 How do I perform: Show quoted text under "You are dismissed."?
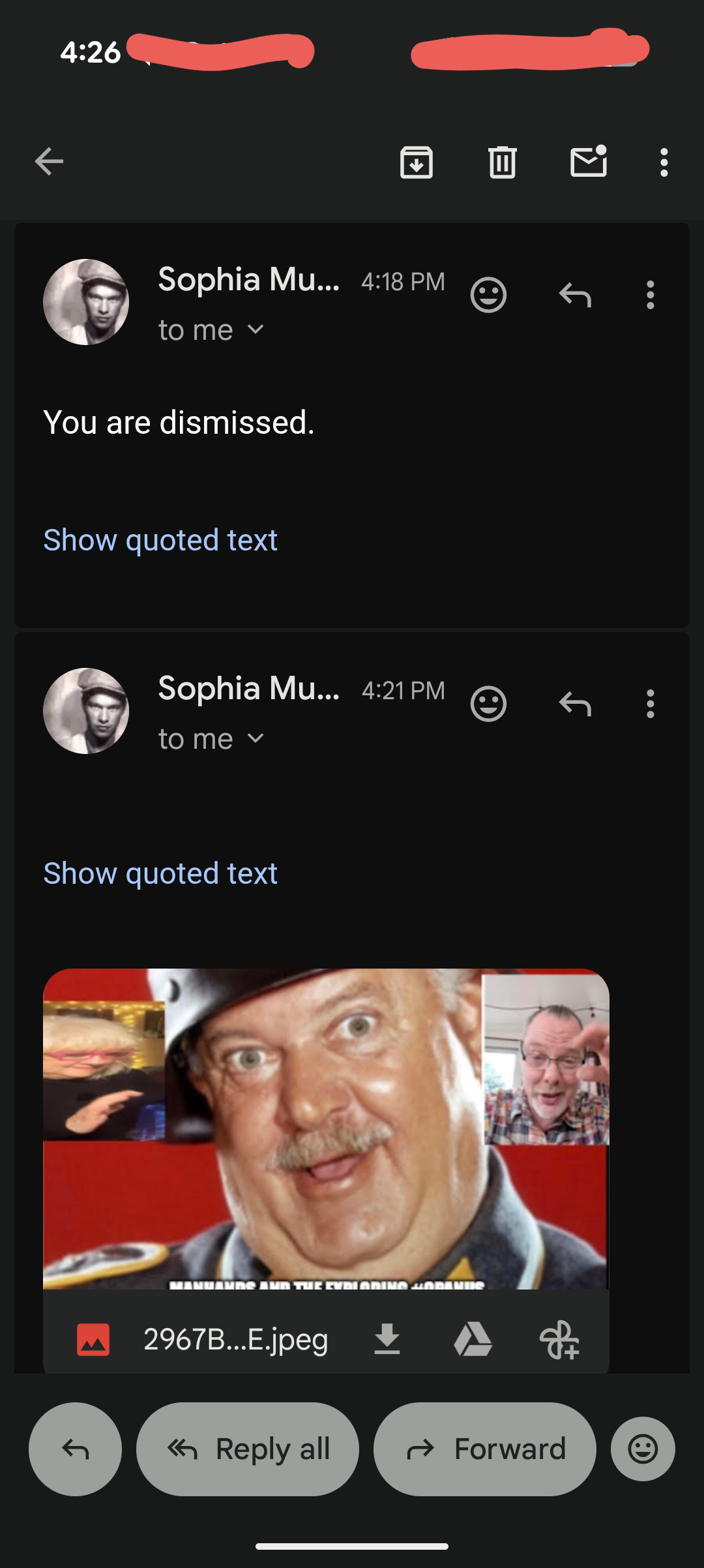coord(160,540)
